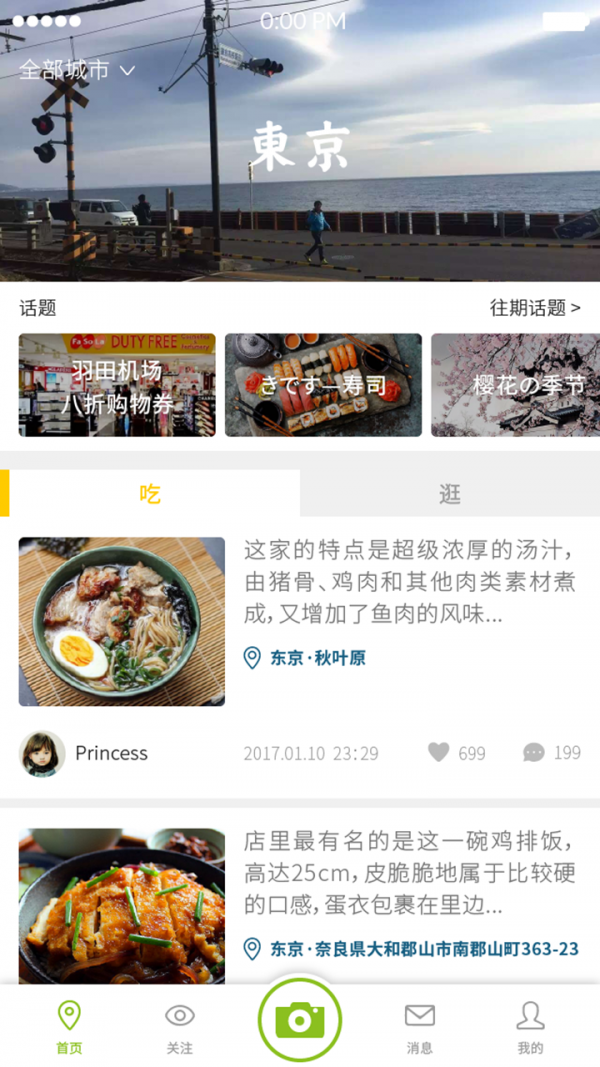Open comments on Princess's post
The height and width of the screenshot is (1067, 600).
click(535, 753)
